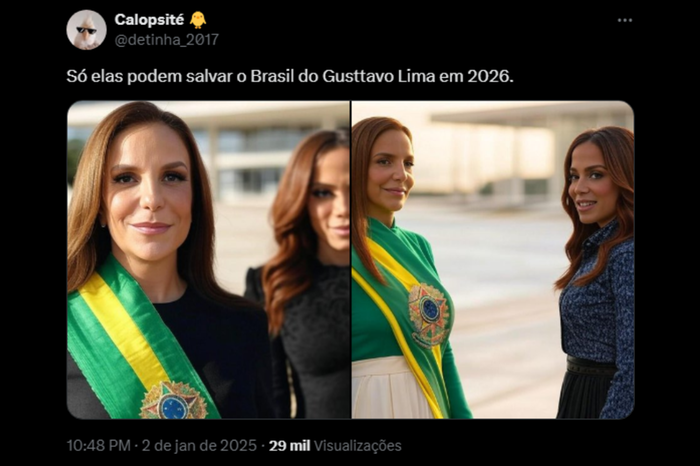
Task: Visit the @detinha_2017 profile handle
Action: point(166,40)
